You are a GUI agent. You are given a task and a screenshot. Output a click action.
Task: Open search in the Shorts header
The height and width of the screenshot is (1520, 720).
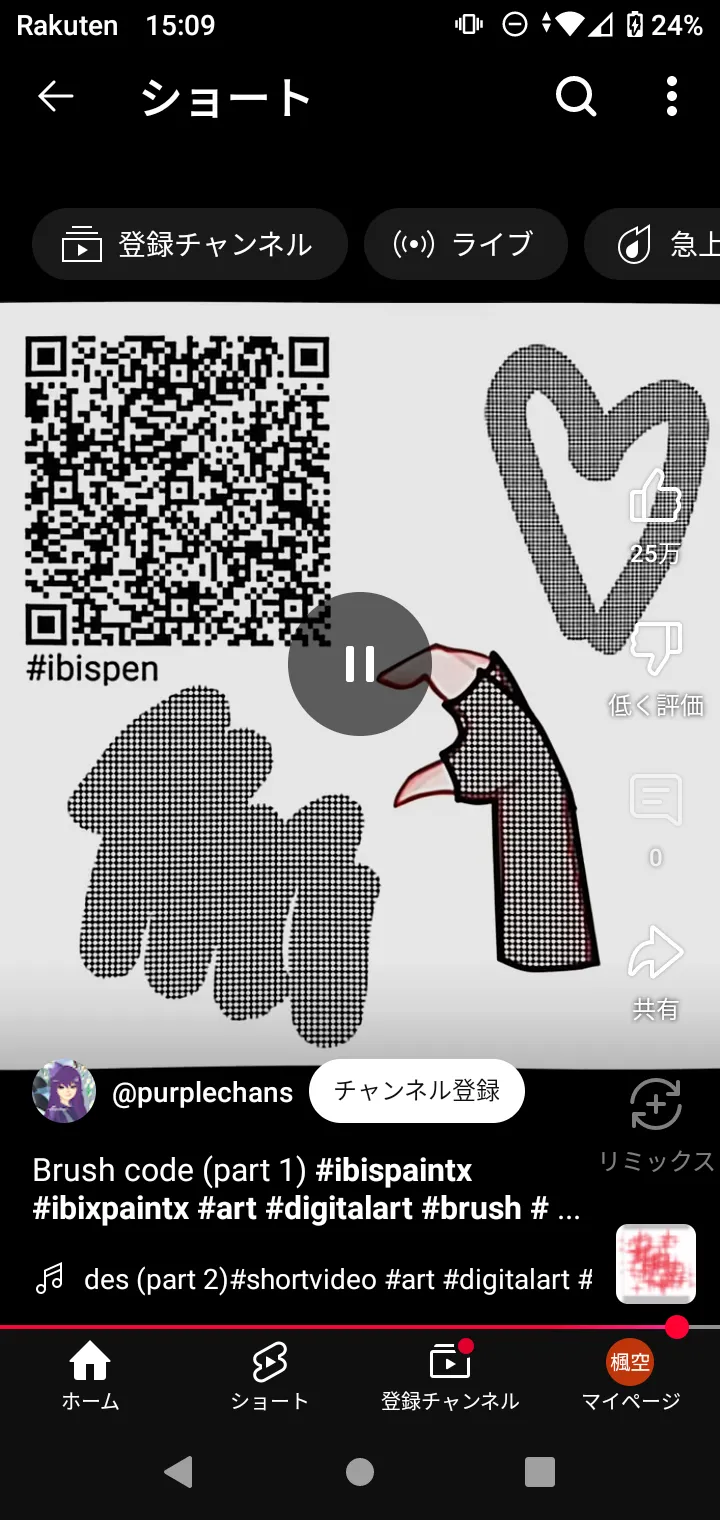point(576,97)
